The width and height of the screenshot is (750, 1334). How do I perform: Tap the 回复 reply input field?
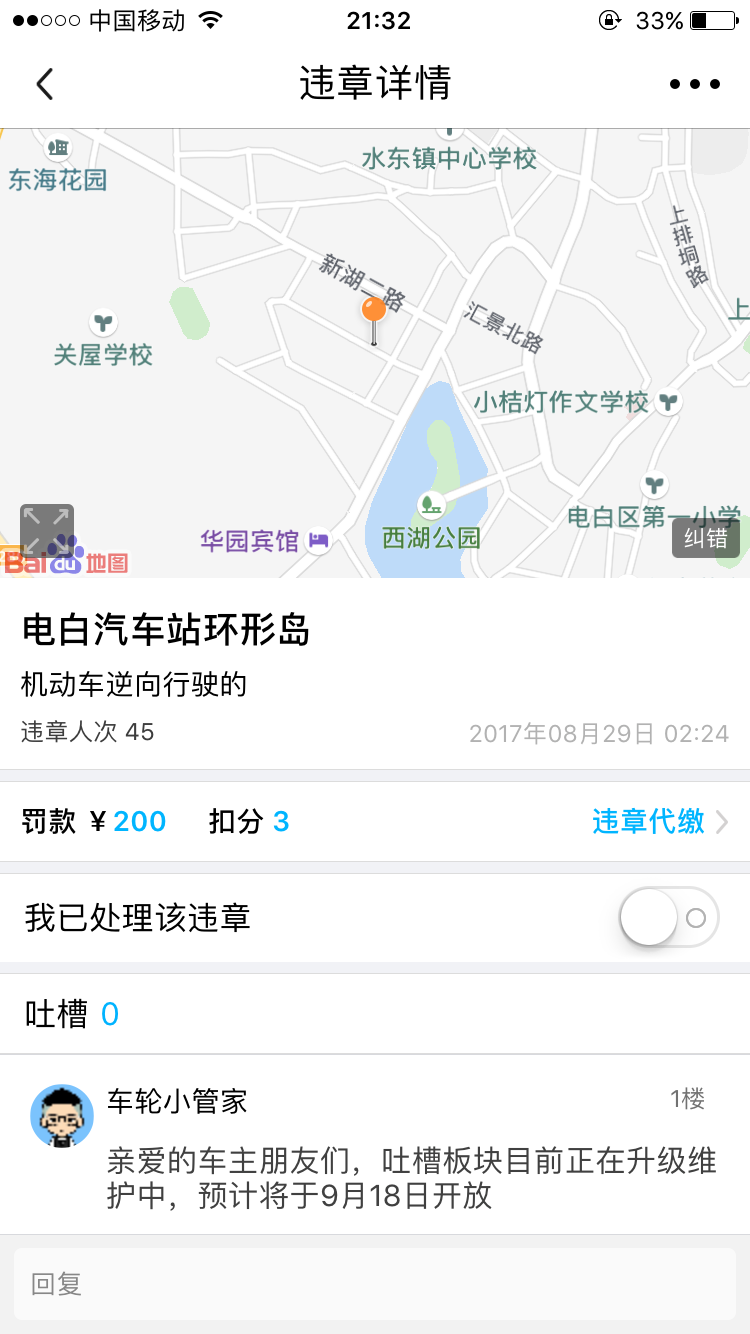point(375,1284)
